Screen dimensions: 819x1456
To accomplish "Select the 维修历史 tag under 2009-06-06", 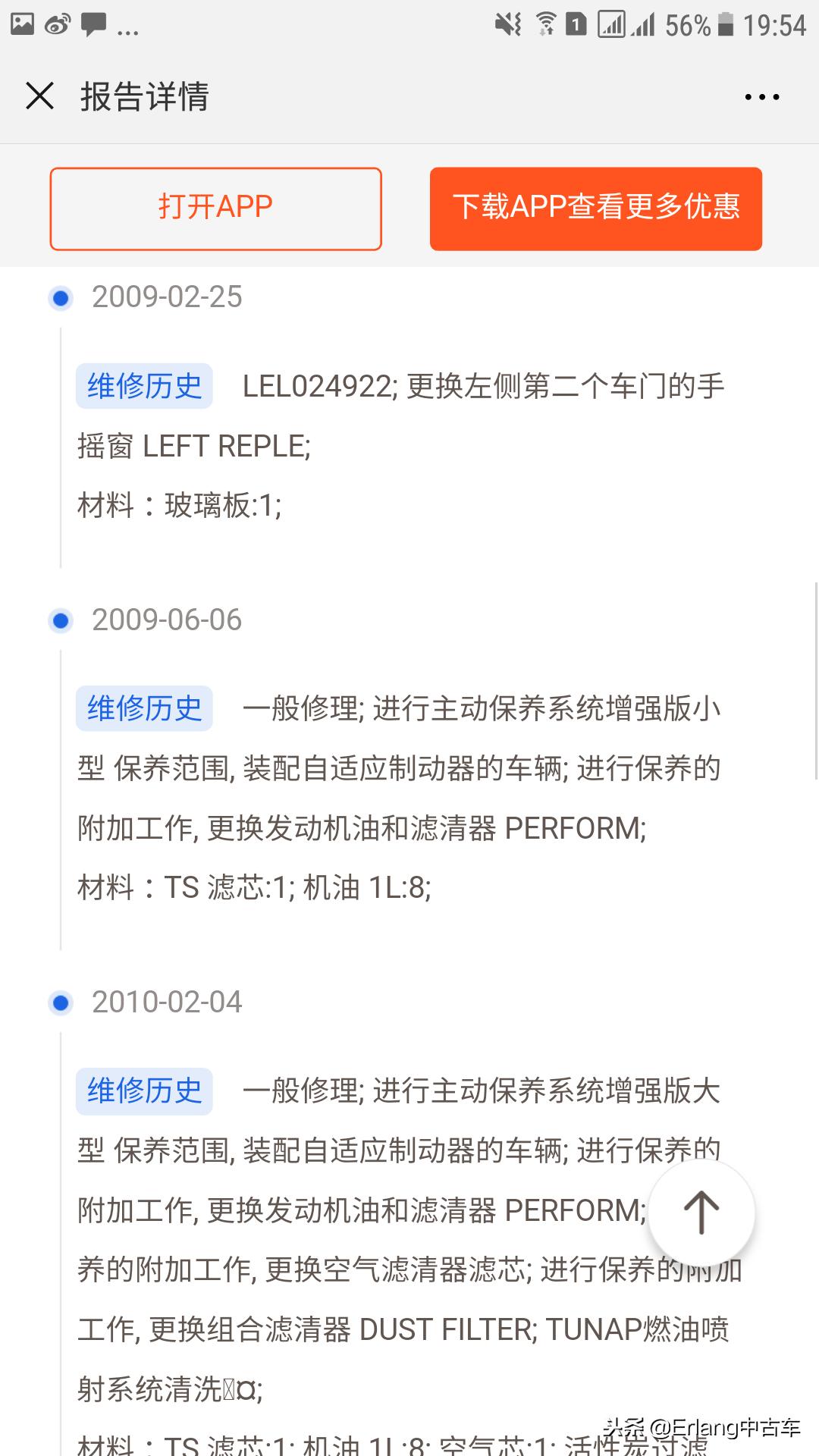I will [144, 708].
